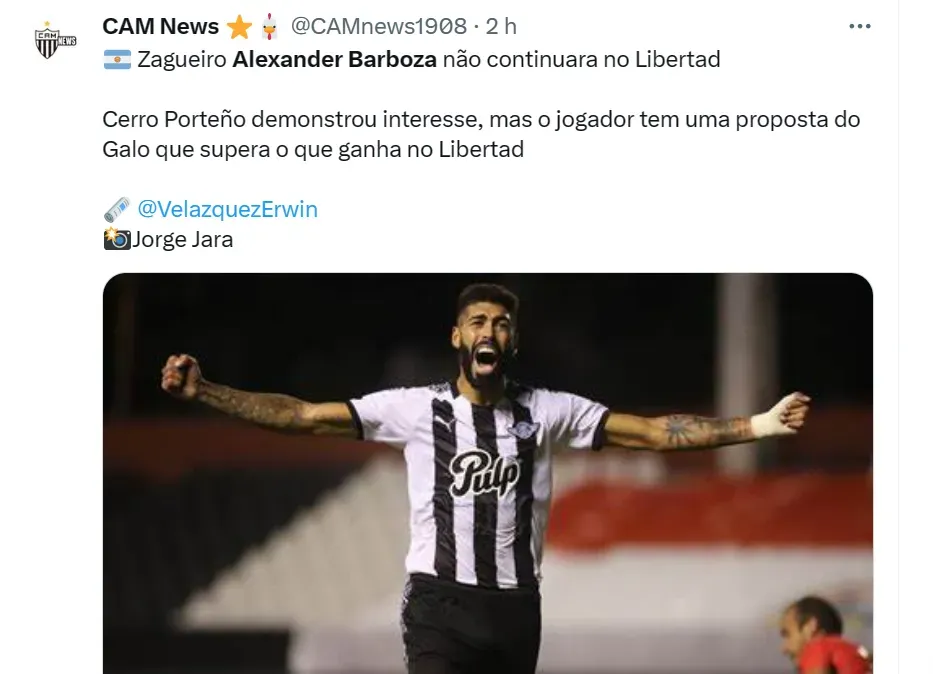Open the CAM News account name

161,27
